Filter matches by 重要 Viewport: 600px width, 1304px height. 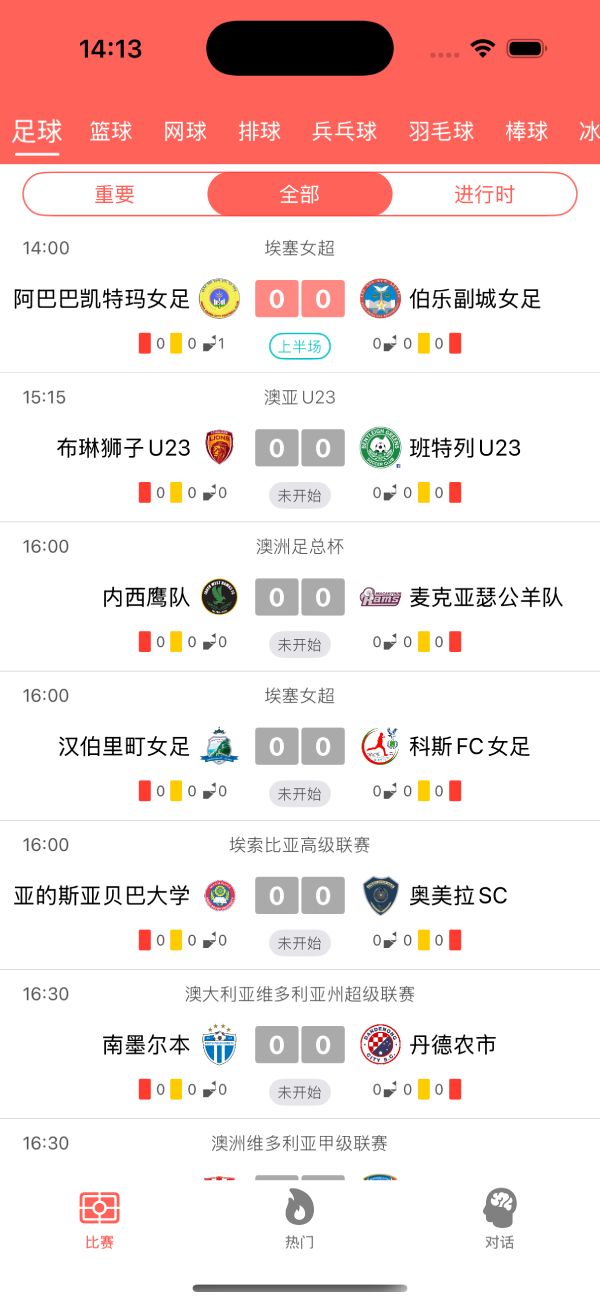(115, 194)
